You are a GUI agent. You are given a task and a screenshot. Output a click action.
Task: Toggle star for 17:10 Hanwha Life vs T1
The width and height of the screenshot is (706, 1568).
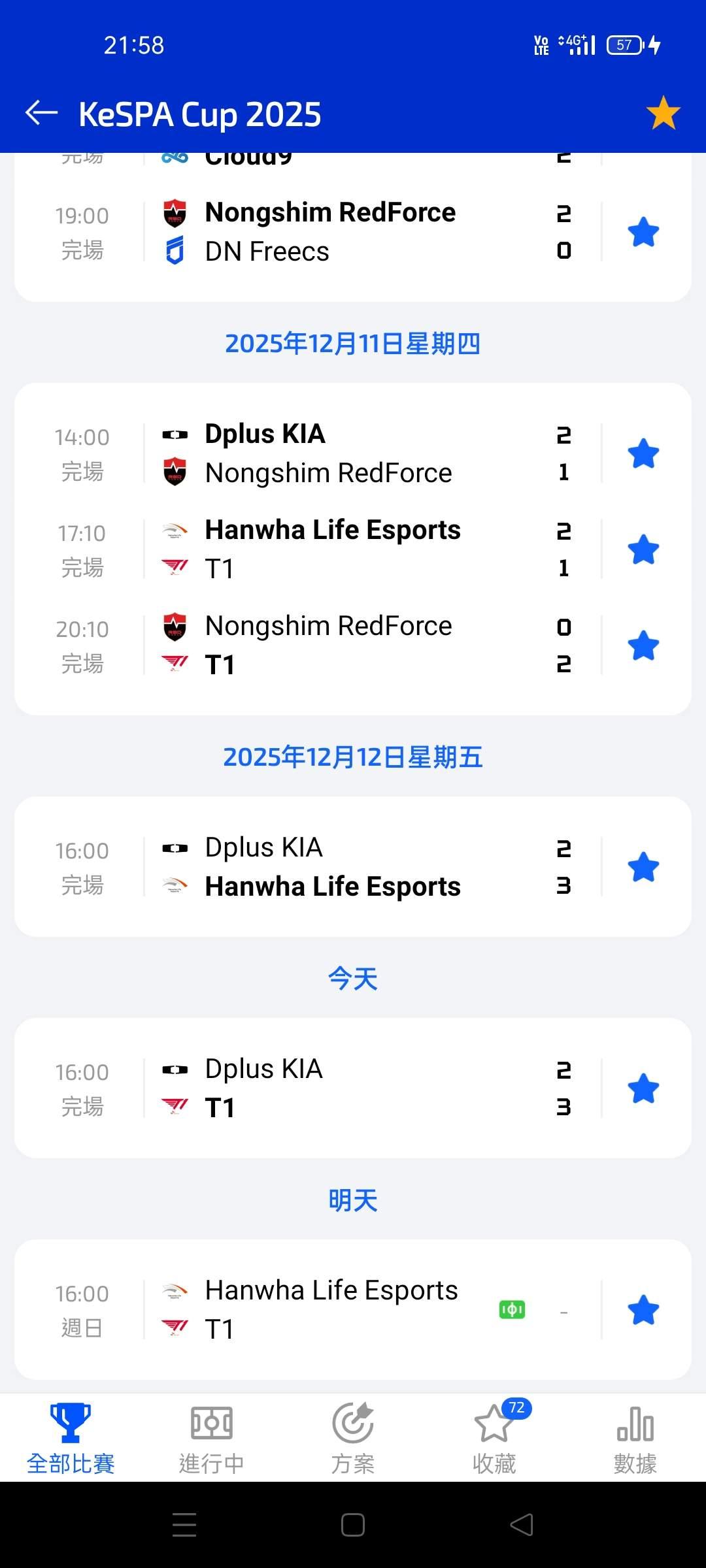643,550
